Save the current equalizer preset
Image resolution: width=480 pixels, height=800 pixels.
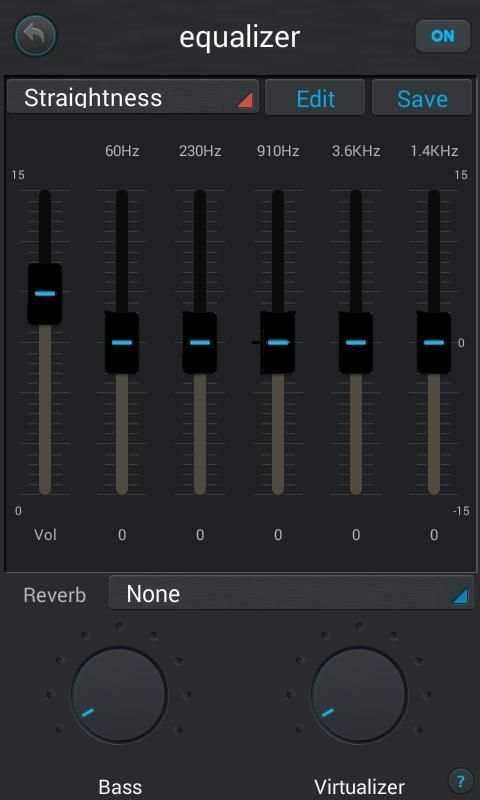[x=422, y=97]
